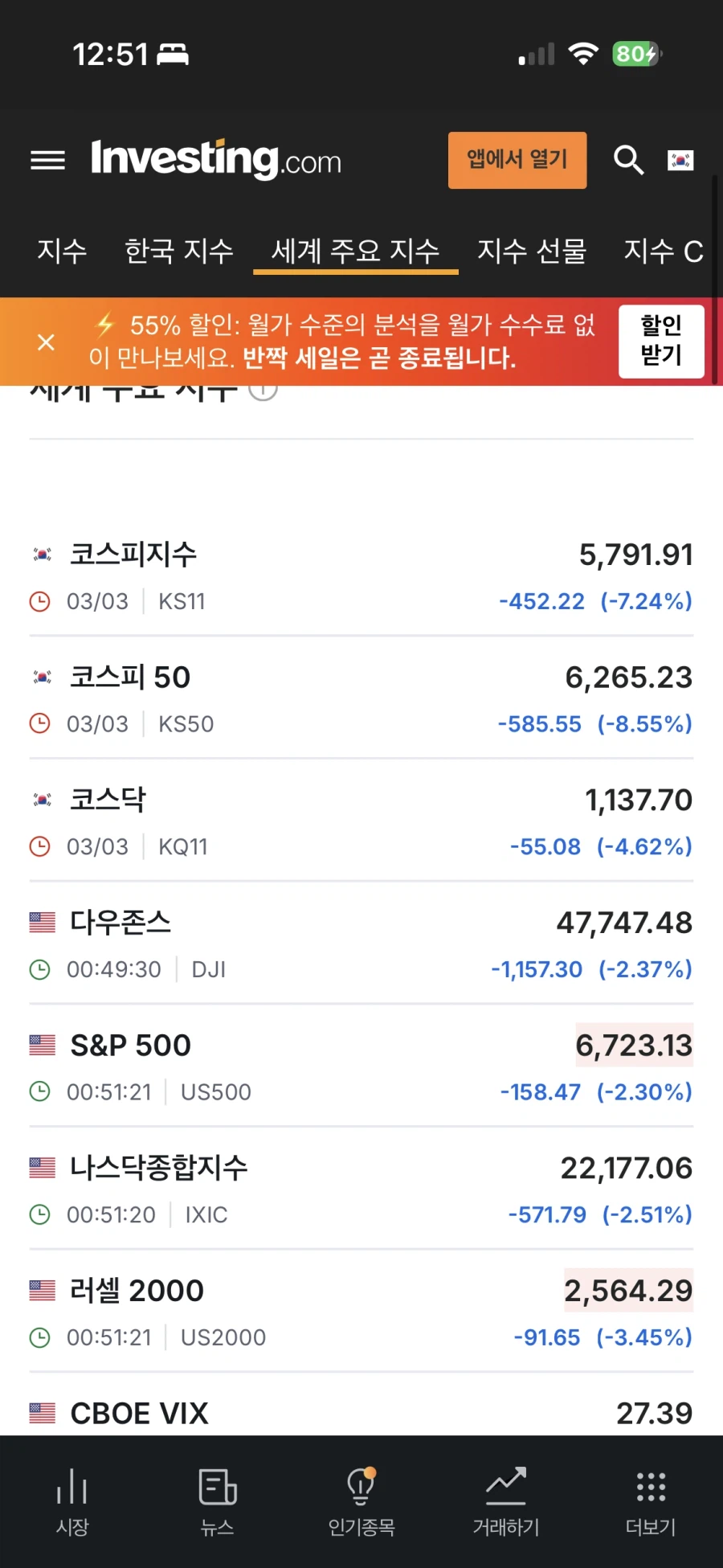Viewport: 723px width, 1568px height.
Task: Click the 할인 받기 button
Action: [x=660, y=341]
